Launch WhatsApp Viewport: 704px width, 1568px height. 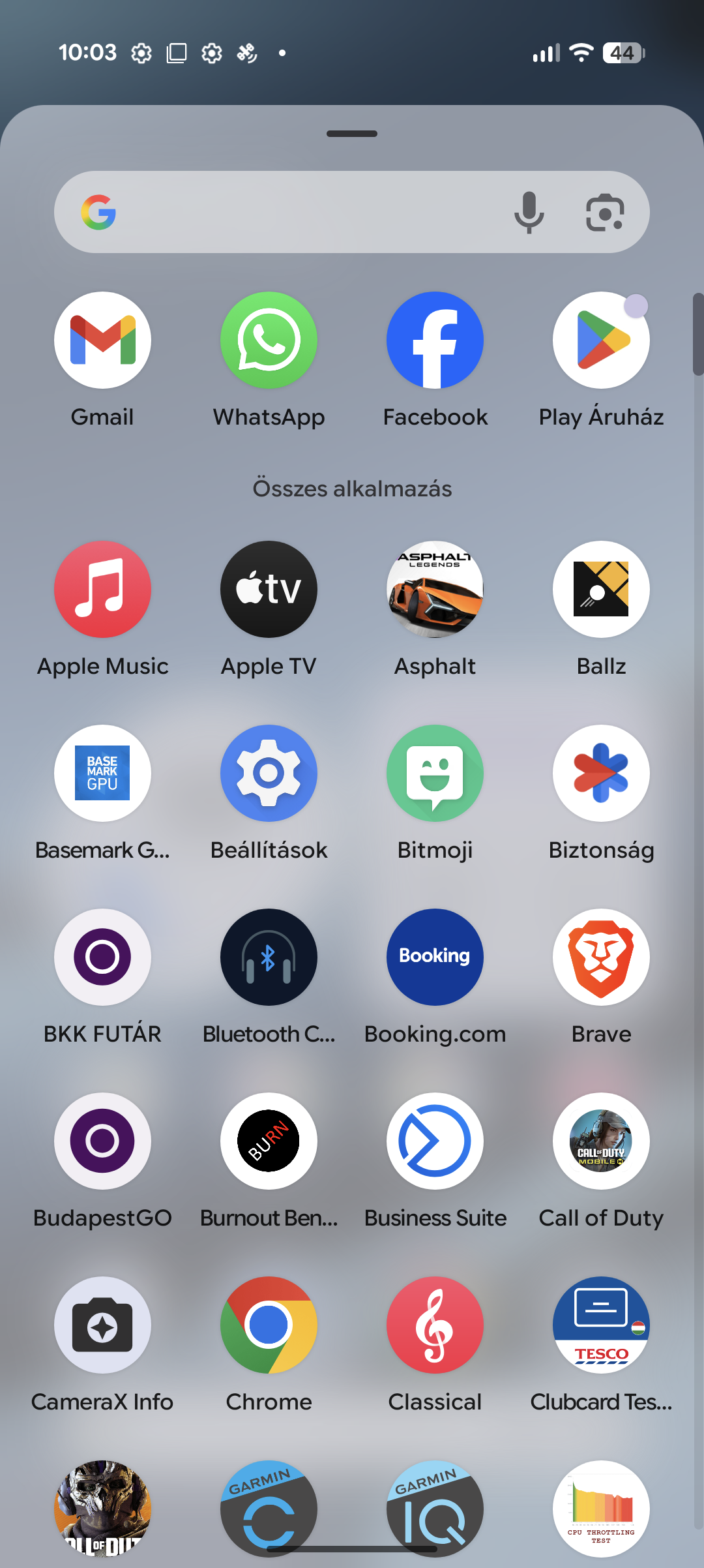point(269,340)
